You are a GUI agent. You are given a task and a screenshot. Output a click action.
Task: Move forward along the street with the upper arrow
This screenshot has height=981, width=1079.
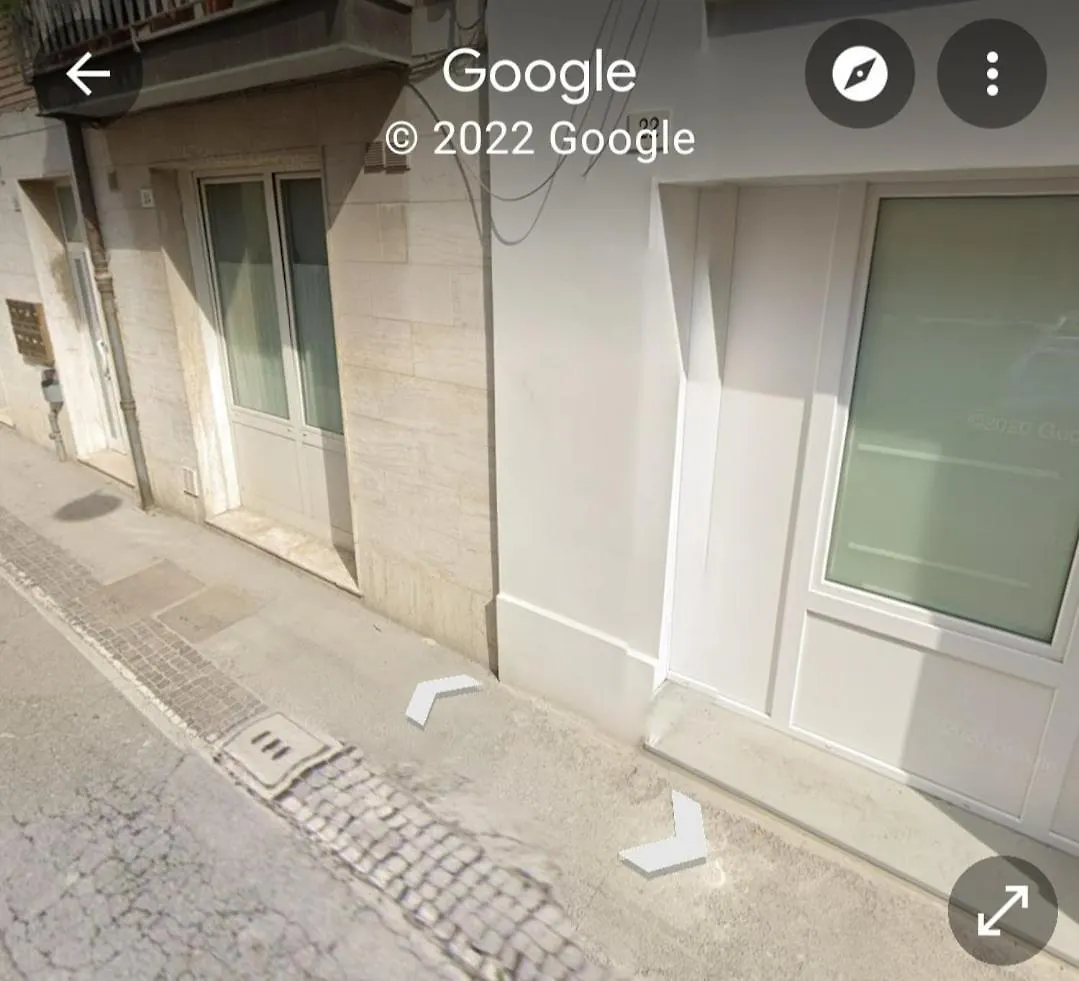pyautogui.click(x=441, y=695)
